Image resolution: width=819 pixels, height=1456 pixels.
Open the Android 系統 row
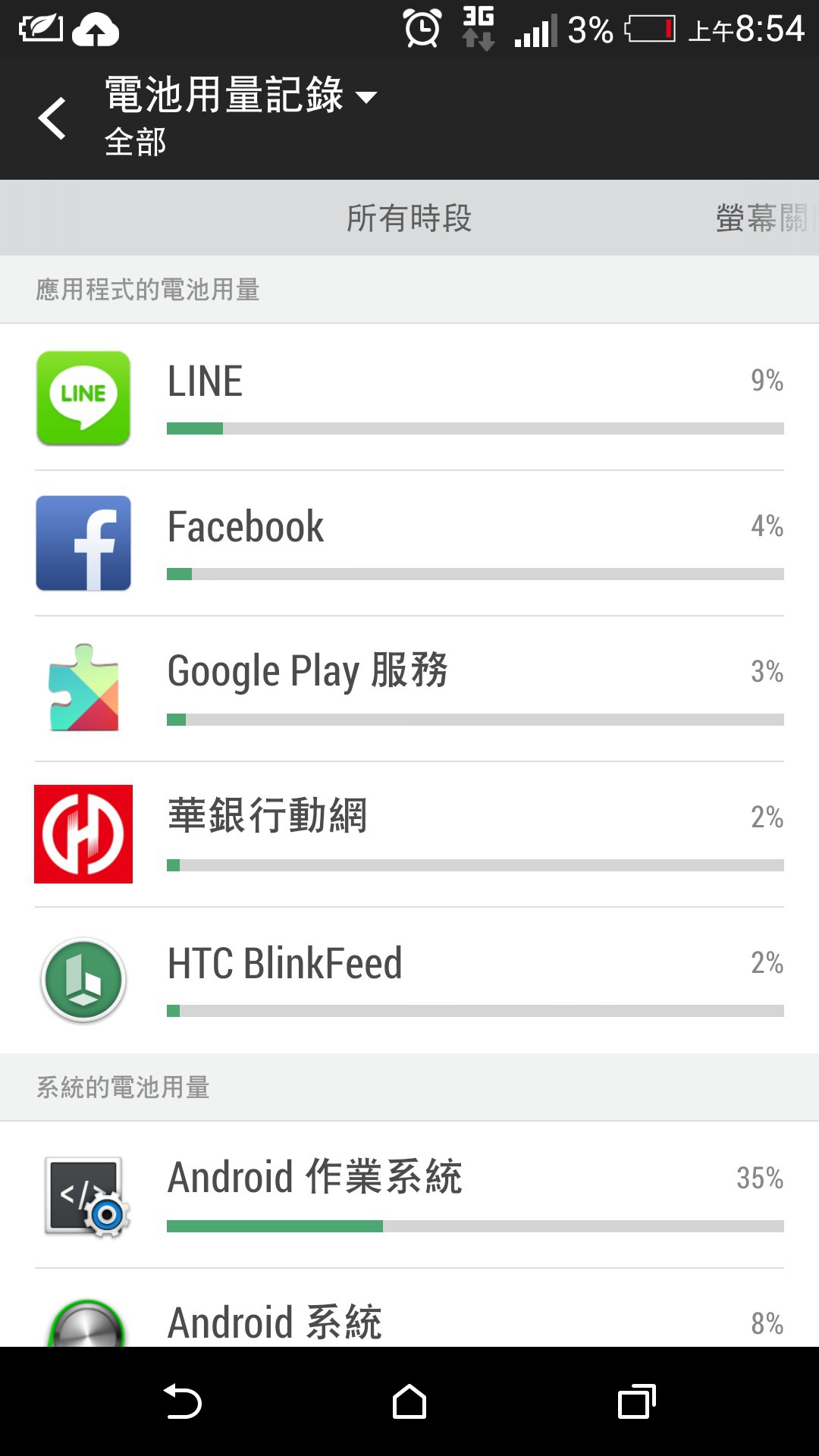click(409, 1308)
